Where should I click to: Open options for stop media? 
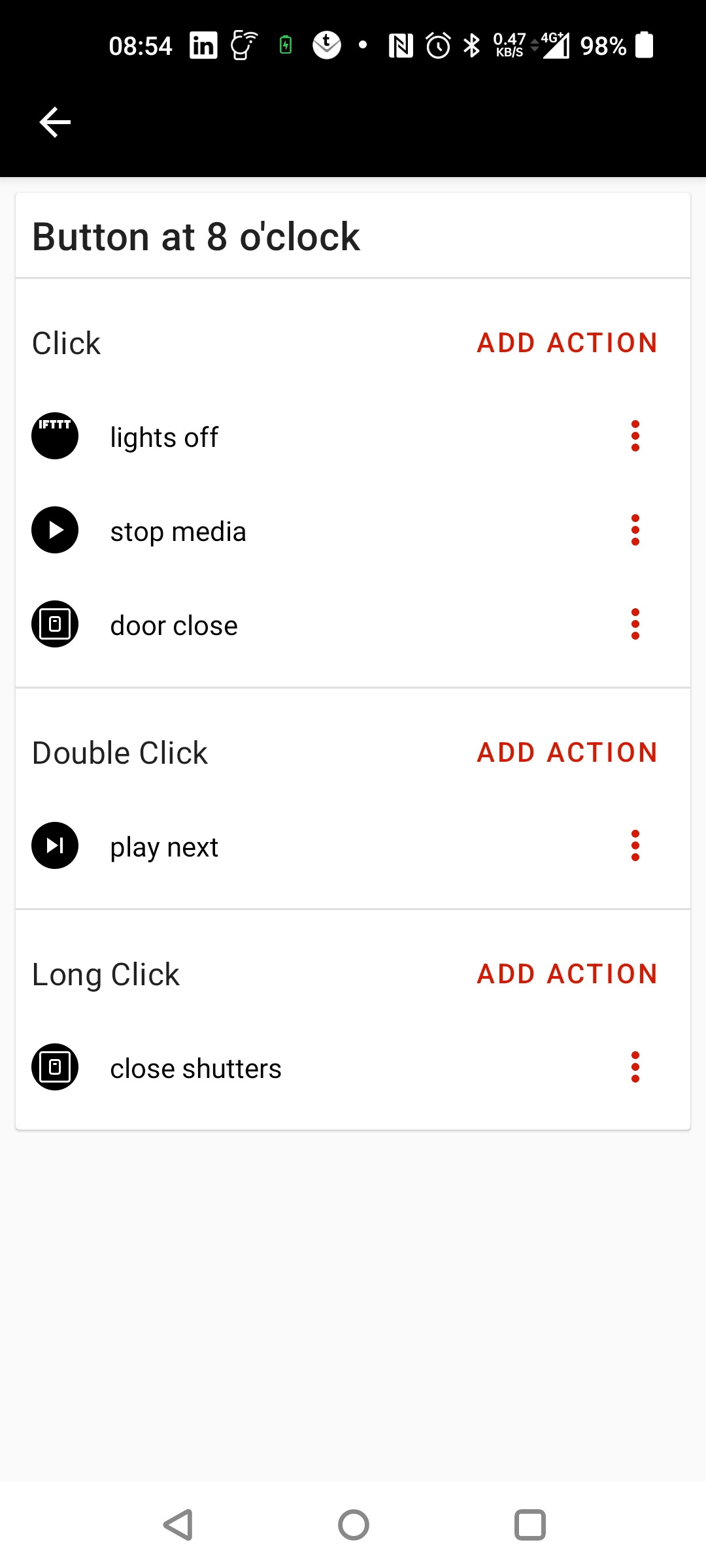[635, 530]
